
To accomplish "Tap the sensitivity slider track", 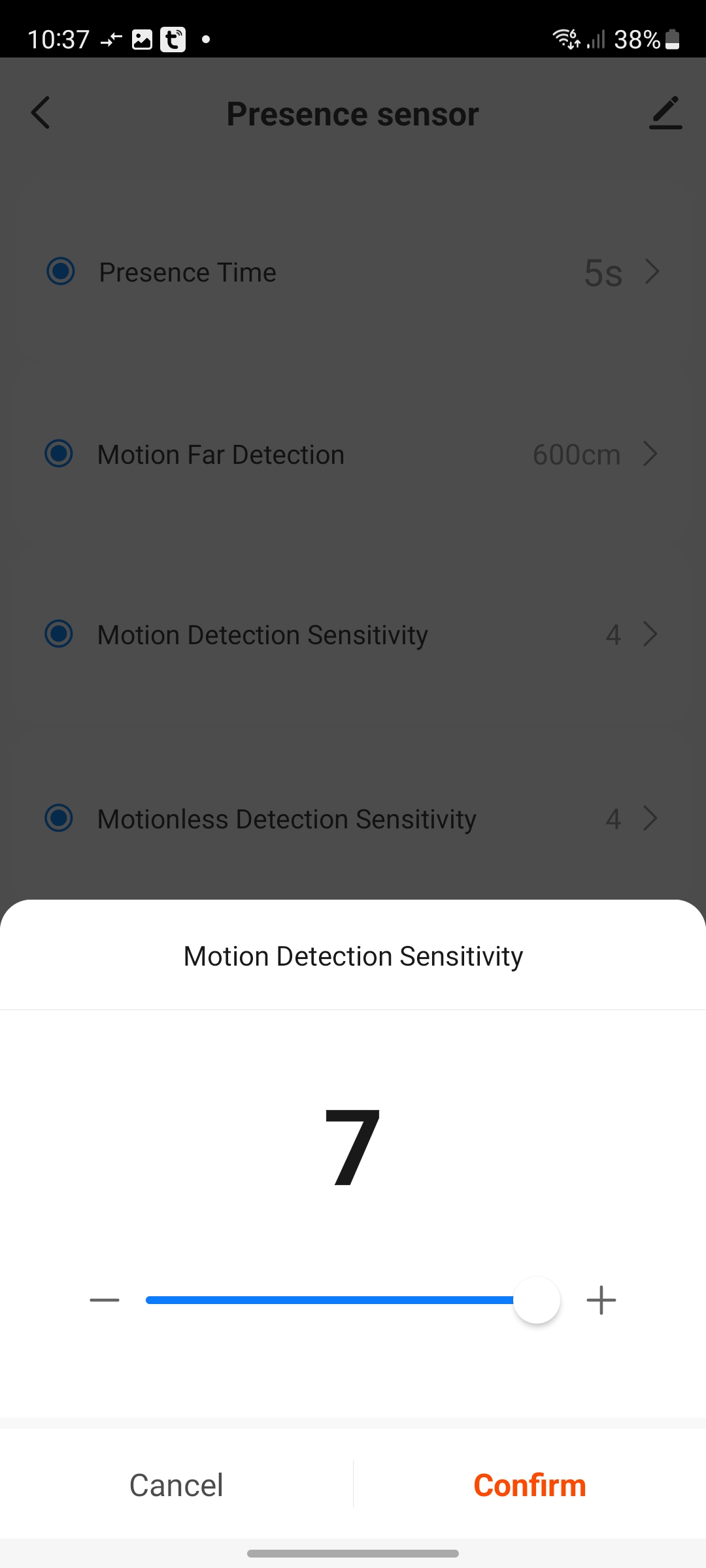I will pos(327,1300).
